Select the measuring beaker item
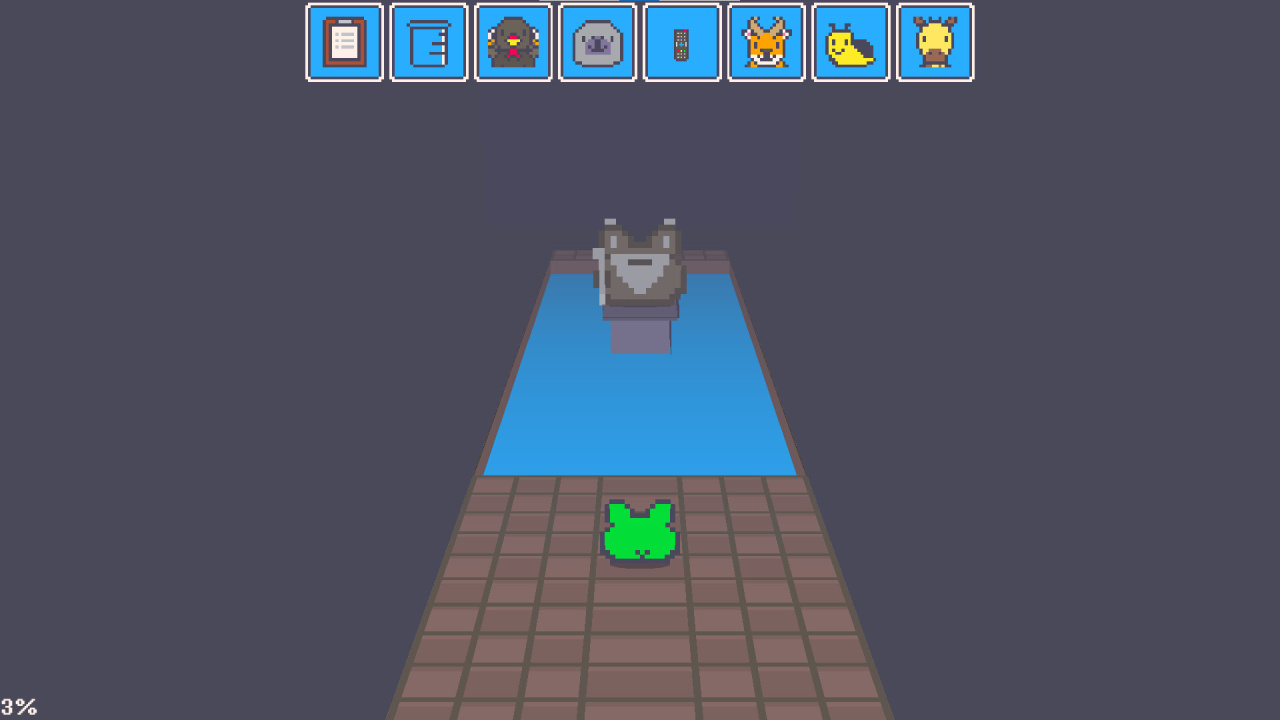Image resolution: width=1280 pixels, height=720 pixels. [x=429, y=42]
